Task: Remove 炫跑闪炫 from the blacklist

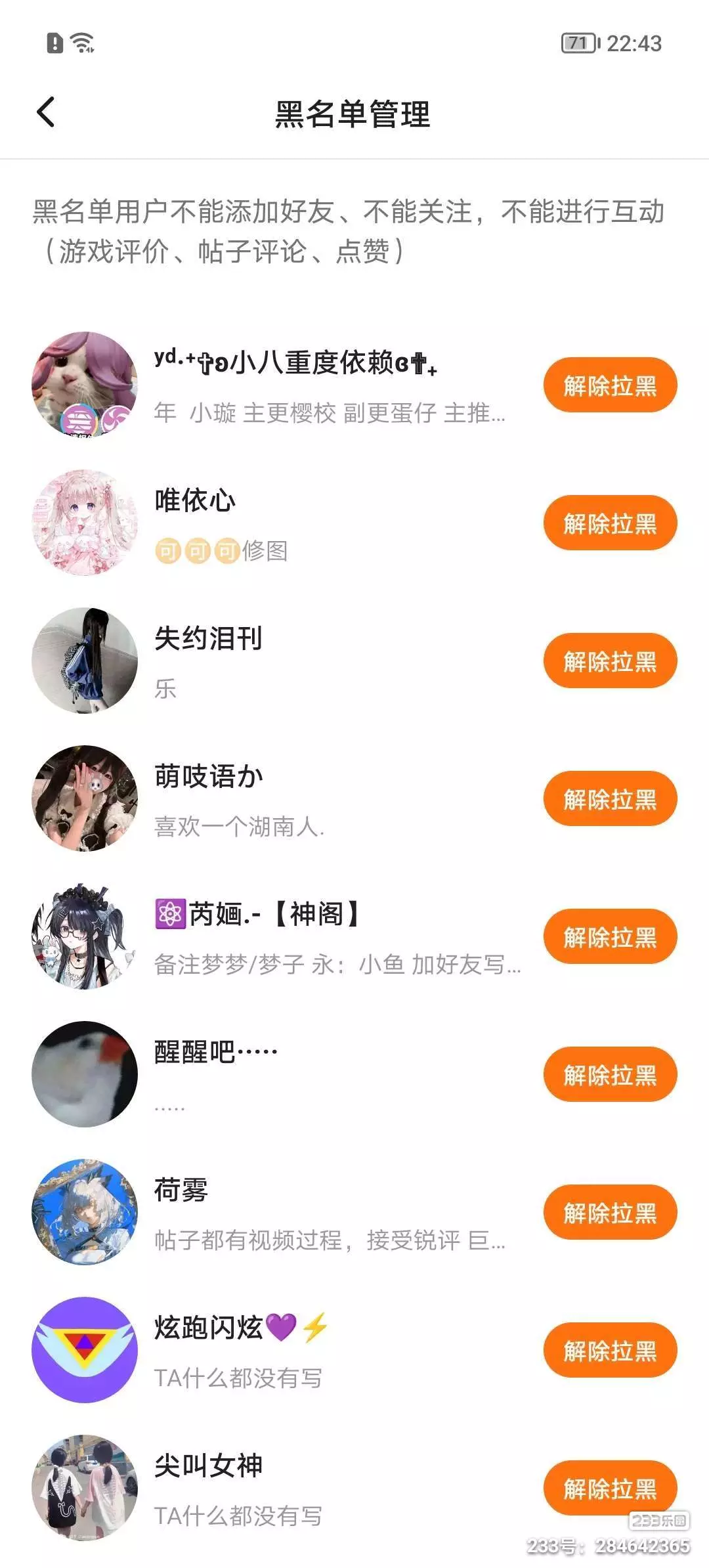Action: click(610, 1351)
